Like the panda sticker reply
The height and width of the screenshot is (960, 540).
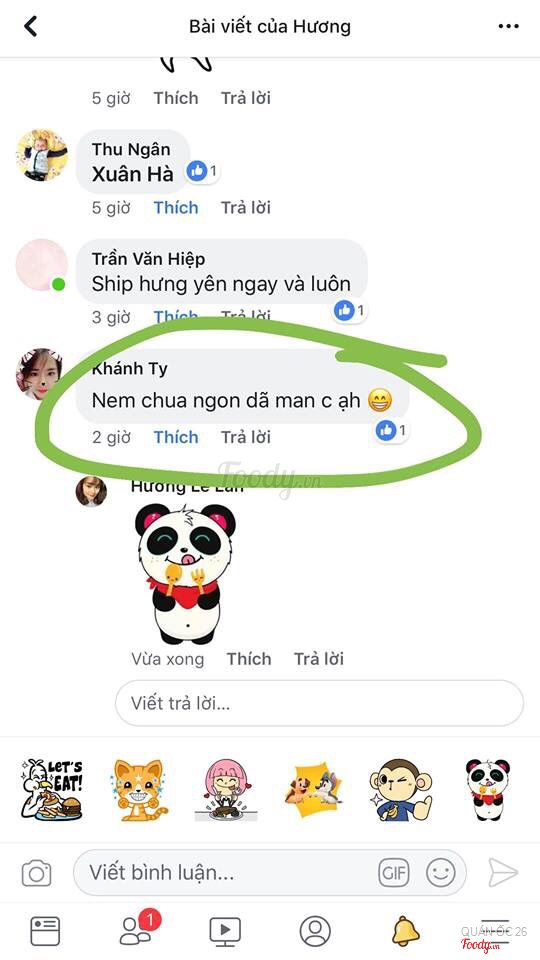pyautogui.click(x=249, y=659)
